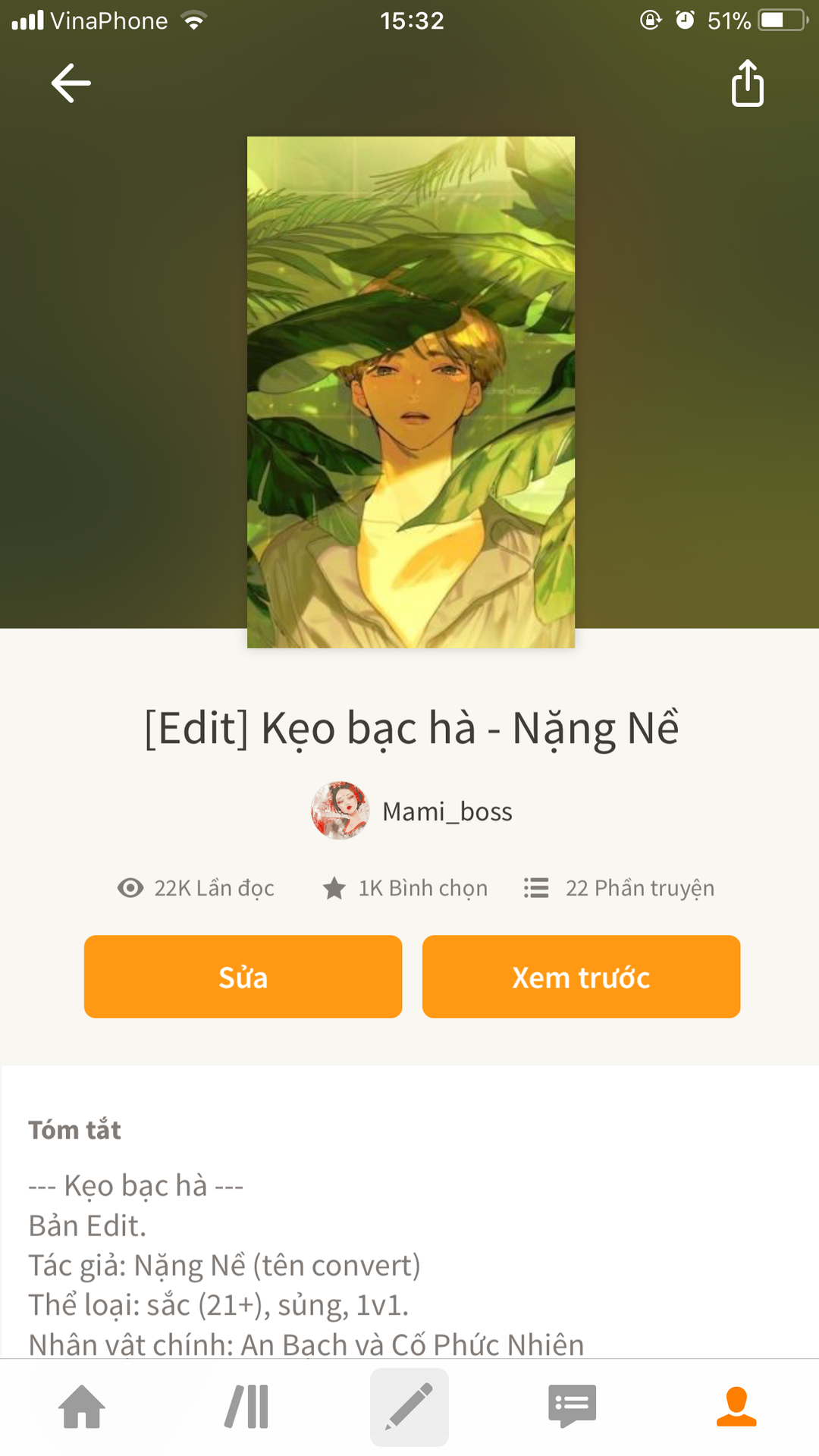This screenshot has width=819, height=1456.
Task: Open the Write pencil tab
Action: point(409,1407)
